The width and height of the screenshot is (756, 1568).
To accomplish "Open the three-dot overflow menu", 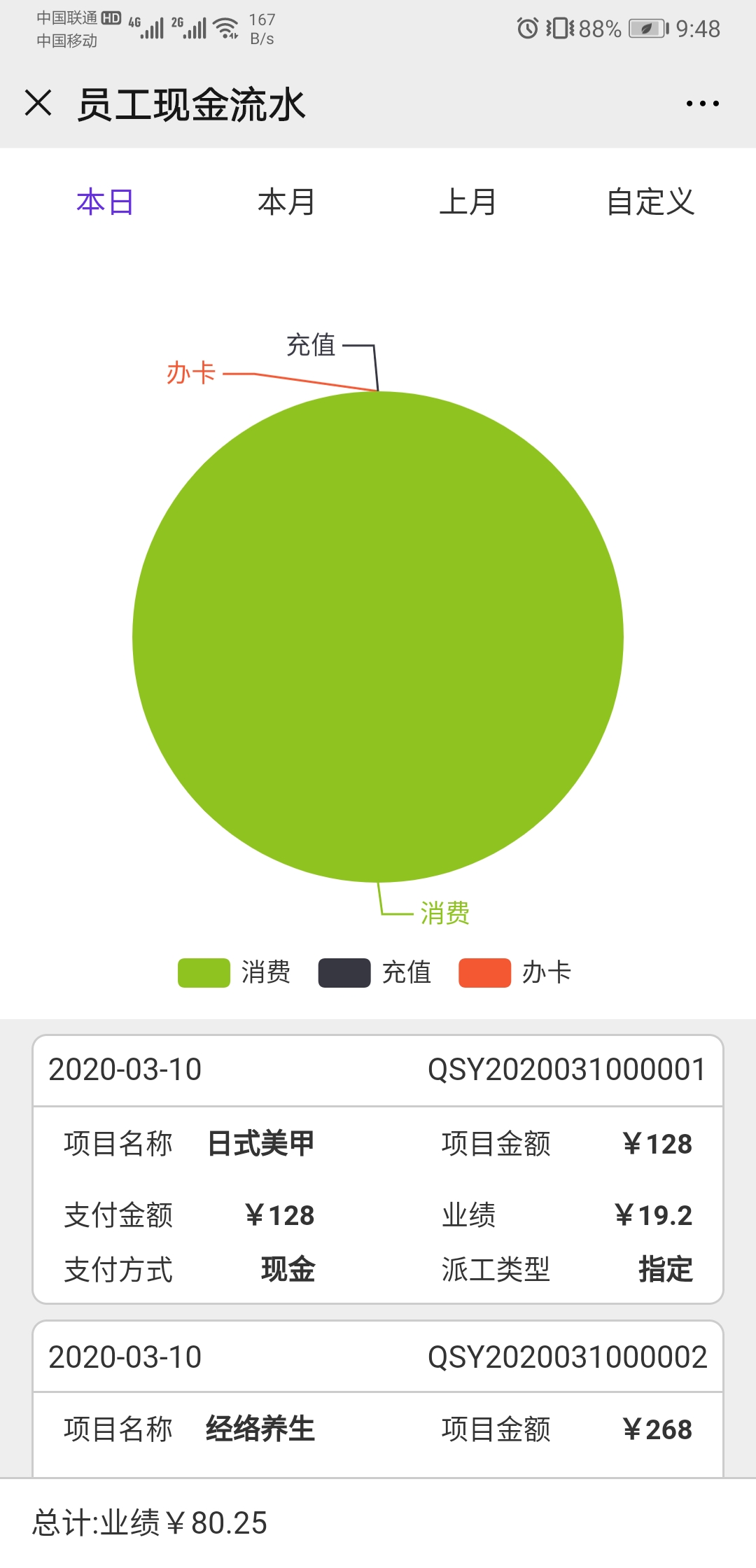I will point(702,104).
